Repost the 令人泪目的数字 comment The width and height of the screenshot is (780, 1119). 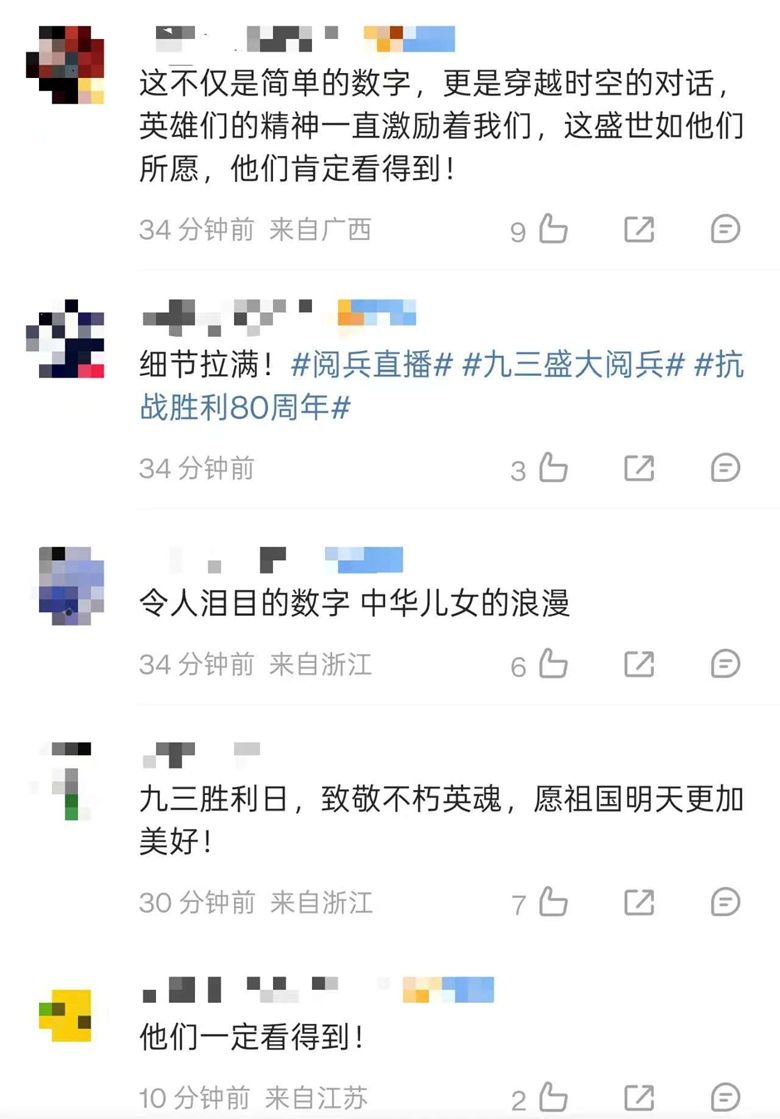639,664
